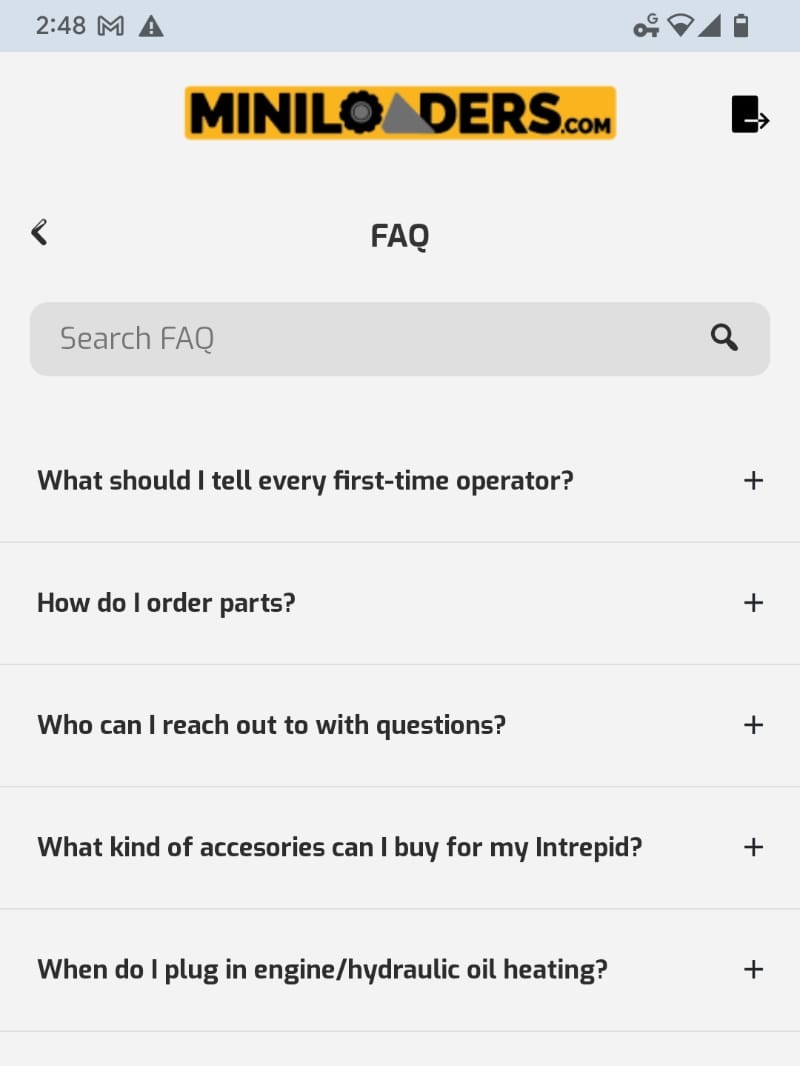Tap the cellular signal icon
This screenshot has height=1066, width=800.
(710, 26)
